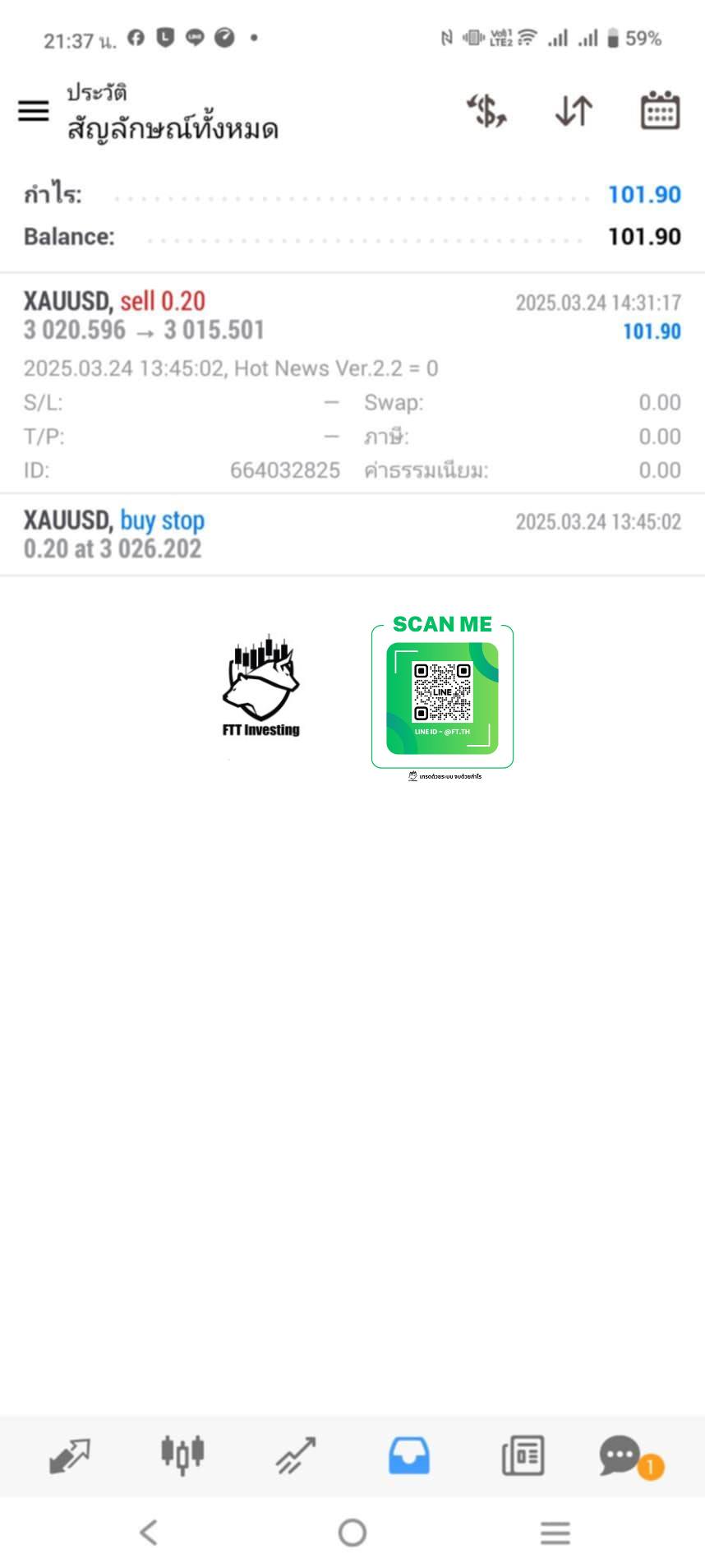Screen dimensions: 705x1568
Task: Expand the XAUUSD buy stop order
Action: click(x=352, y=534)
